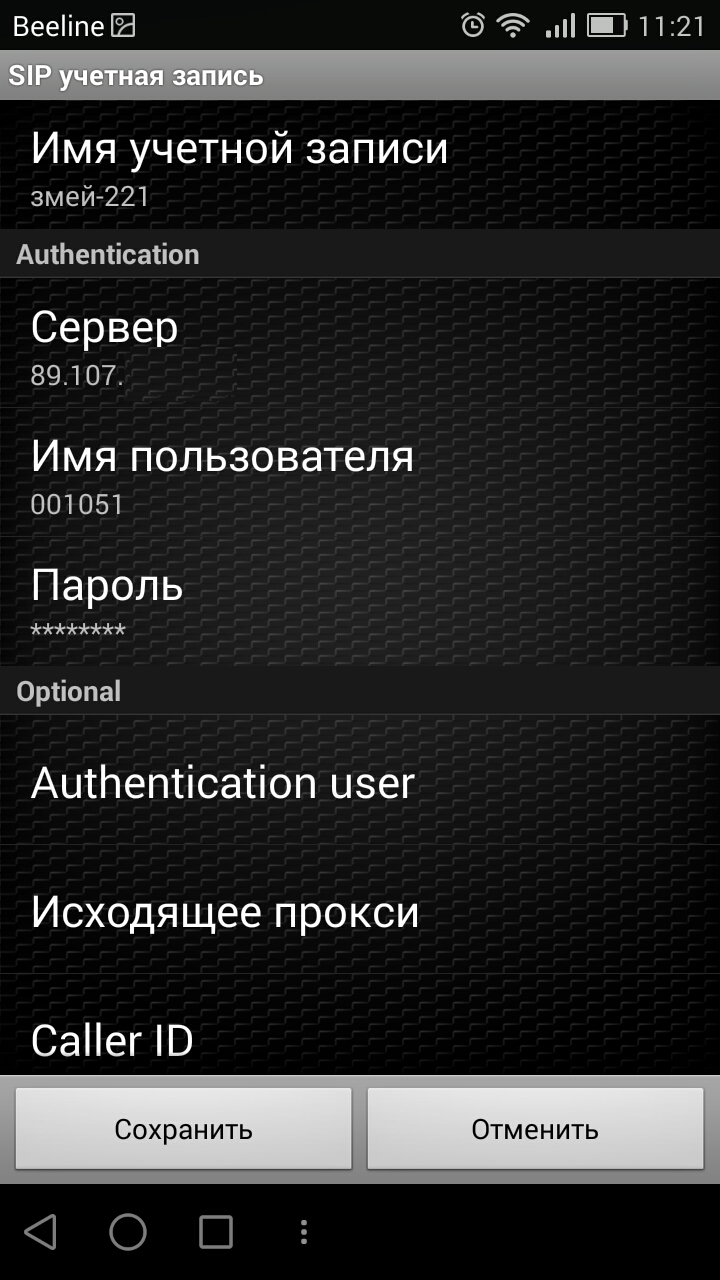Image resolution: width=720 pixels, height=1280 pixels.
Task: Open the navigation bar menu dots
Action: [x=304, y=1232]
